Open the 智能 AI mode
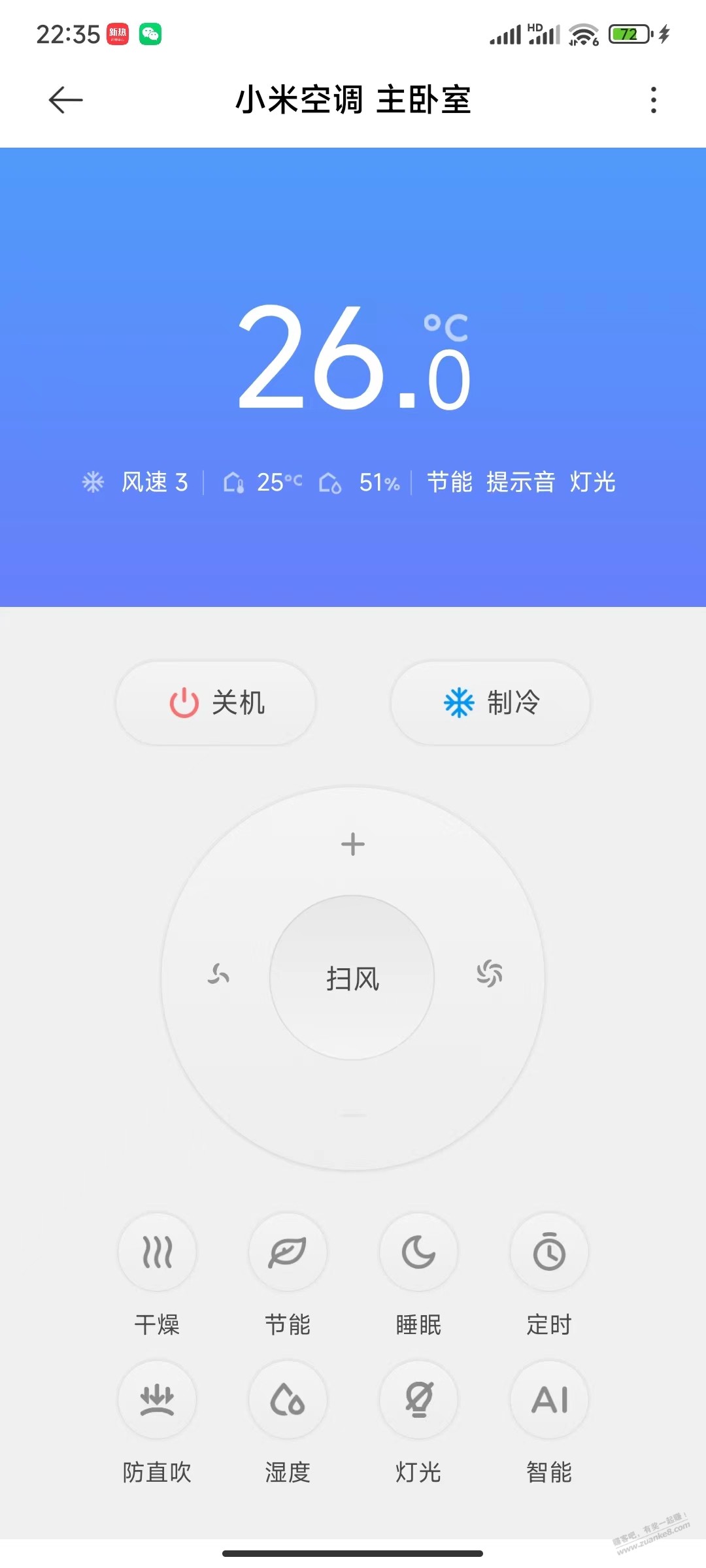Image resolution: width=706 pixels, height=1568 pixels. (549, 1399)
